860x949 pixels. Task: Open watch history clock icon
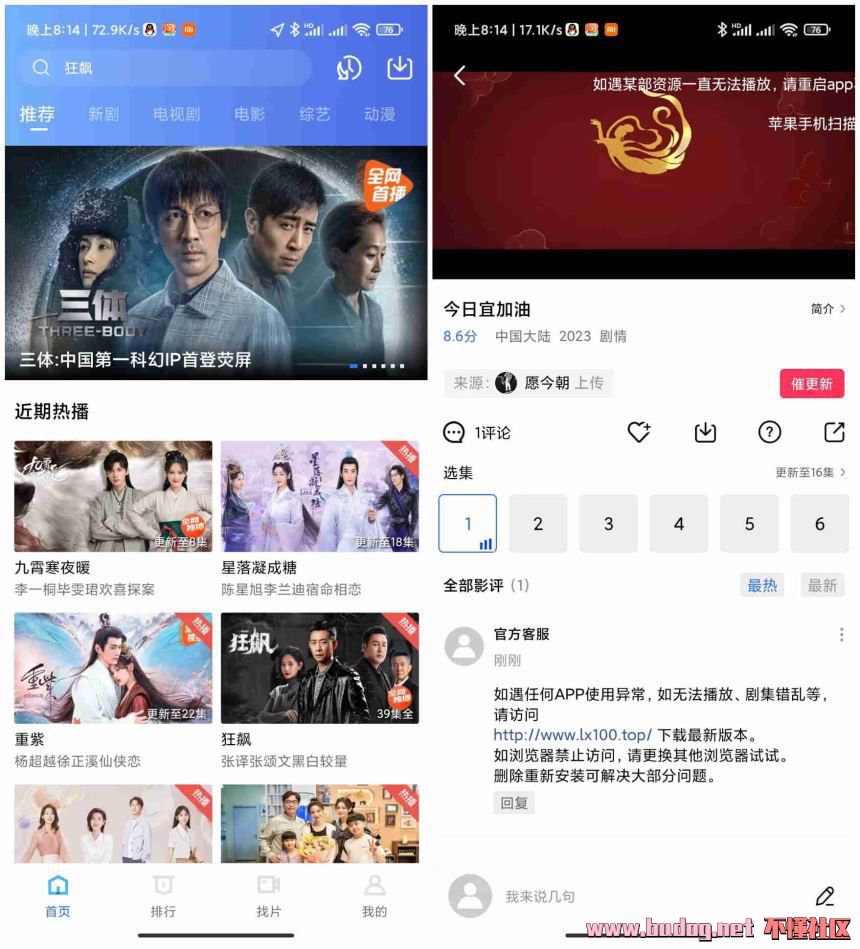[348, 68]
